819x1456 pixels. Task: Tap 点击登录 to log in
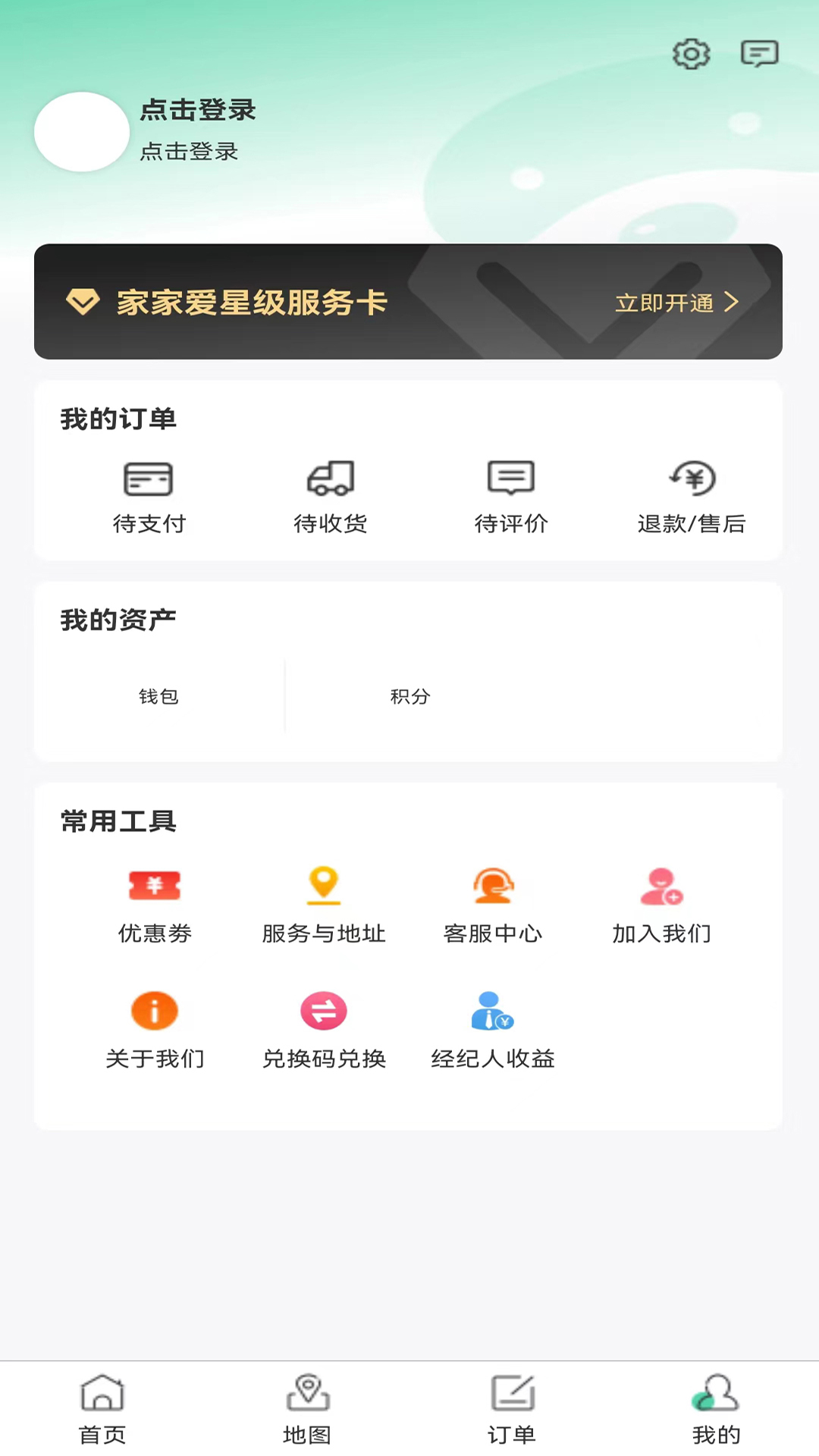click(x=197, y=111)
